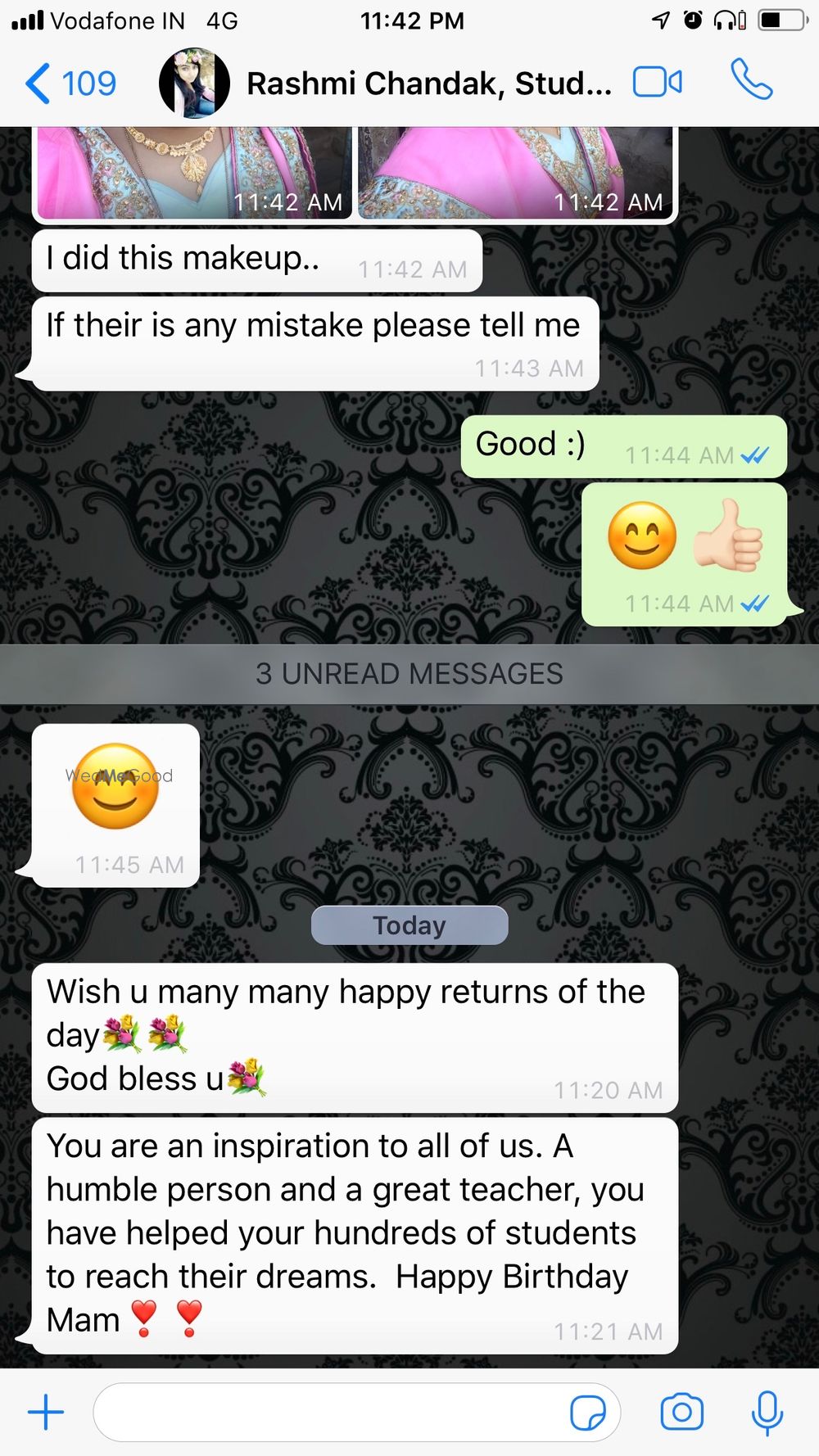Screen dimensions: 819x1456
Task: Open the right makeup photo
Action: 514,172
